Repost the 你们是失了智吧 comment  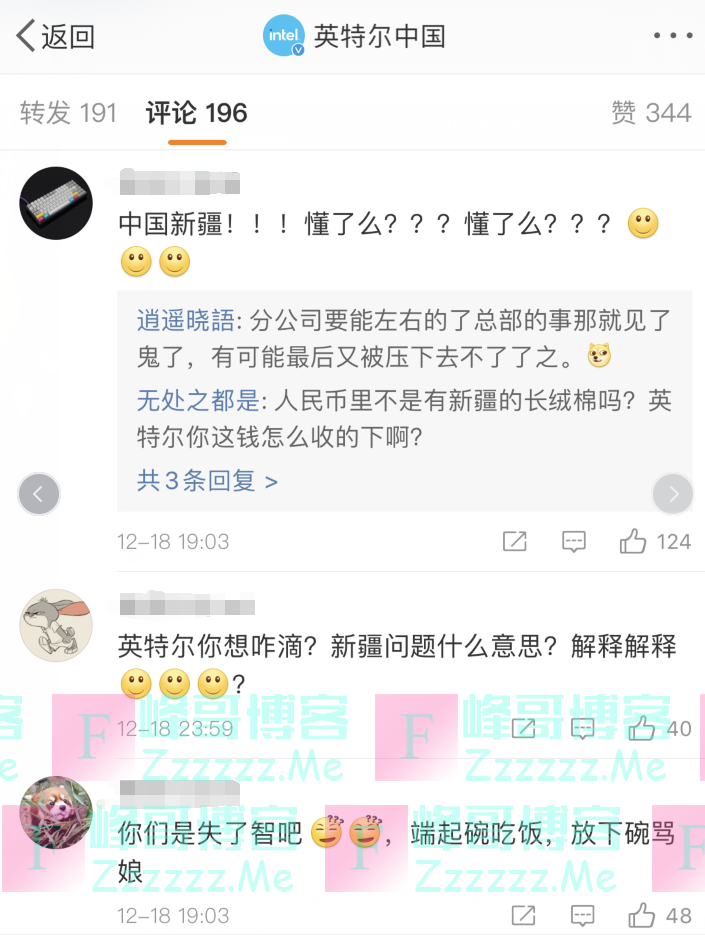point(523,914)
